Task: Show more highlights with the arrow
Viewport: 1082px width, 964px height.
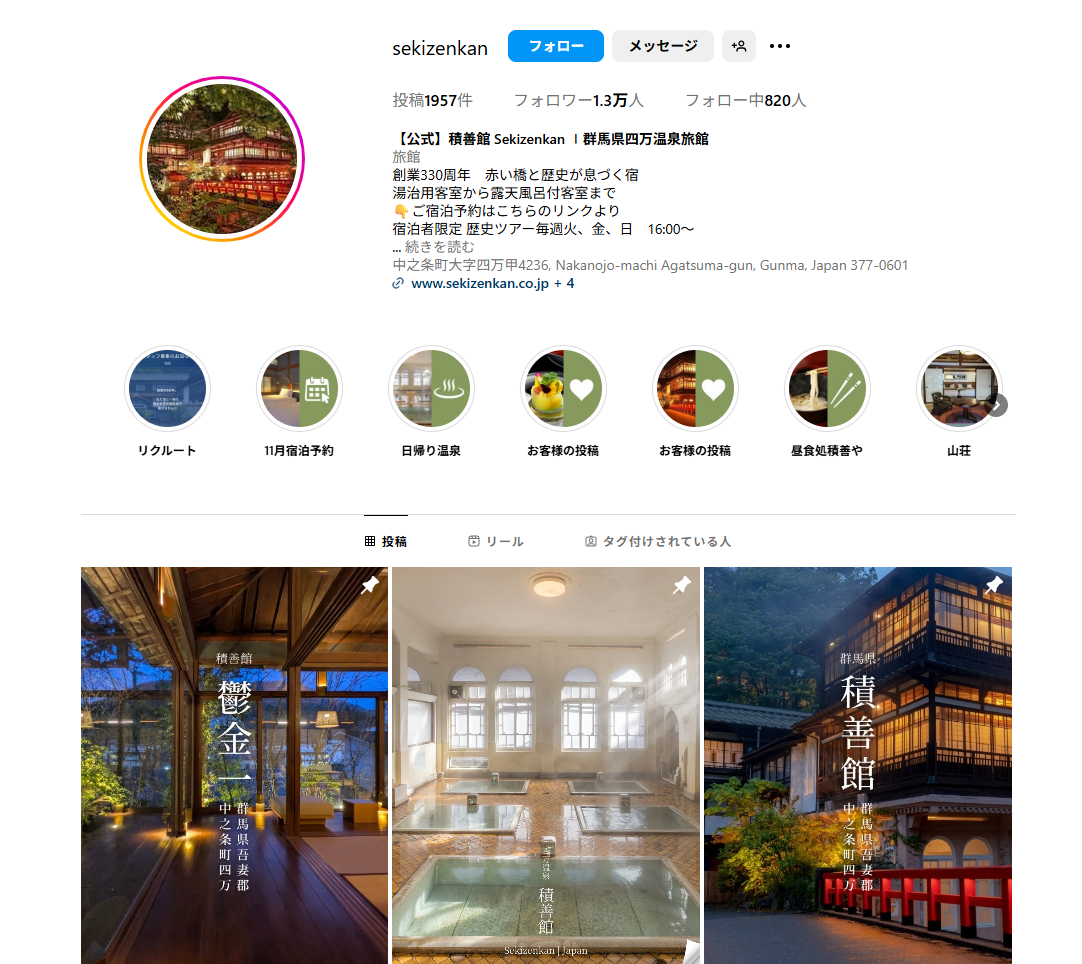Action: (x=997, y=405)
